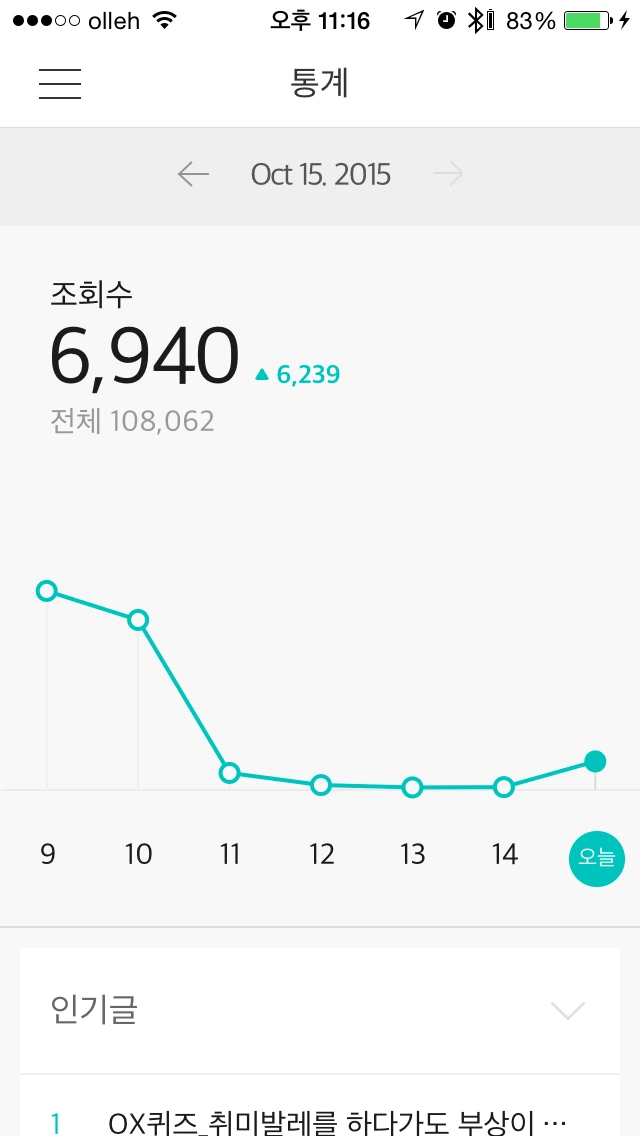Go to the previous date with left arrow
This screenshot has height=1136, width=640.
[x=194, y=175]
